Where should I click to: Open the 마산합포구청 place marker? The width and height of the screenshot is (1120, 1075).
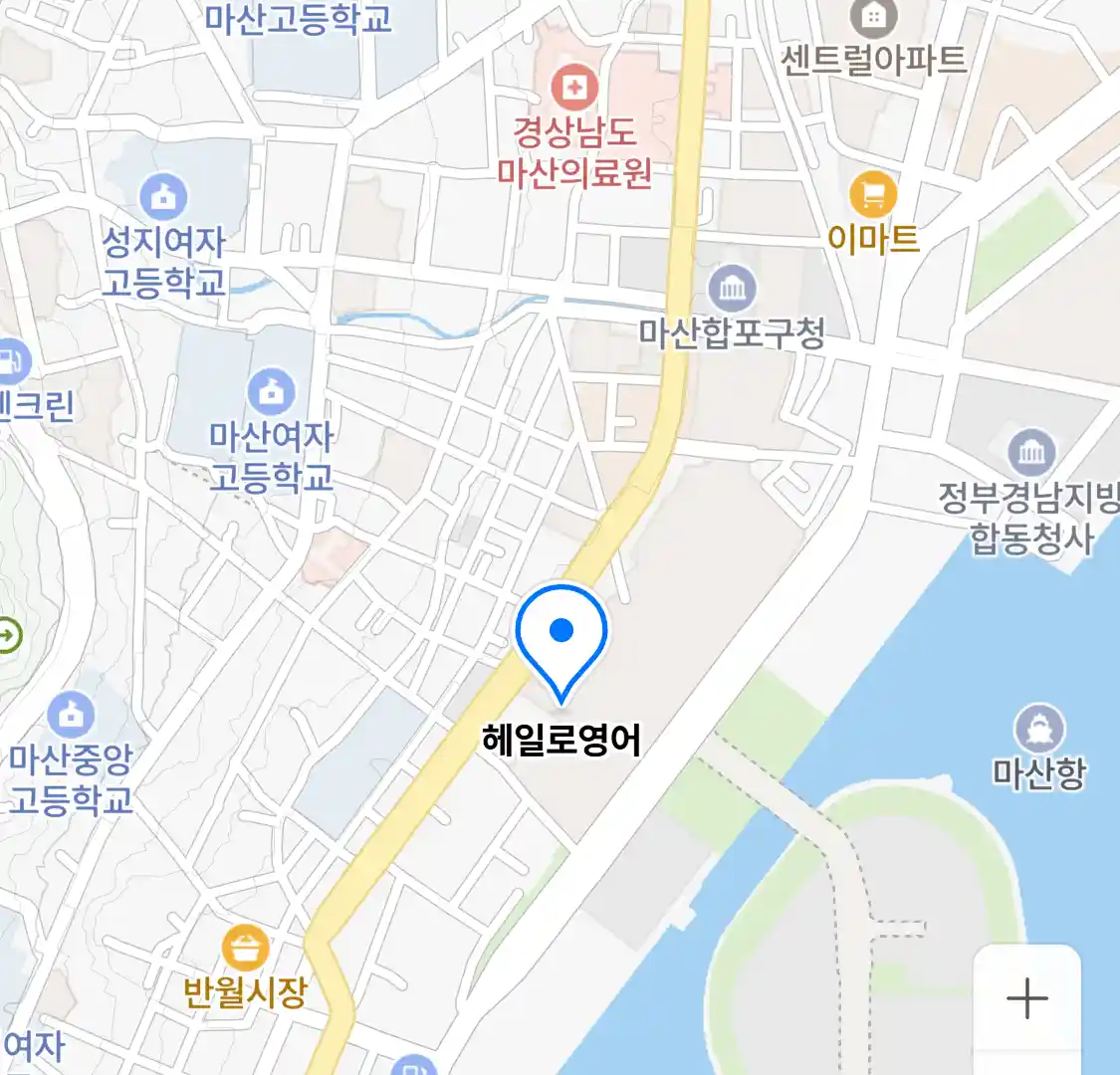click(x=732, y=289)
